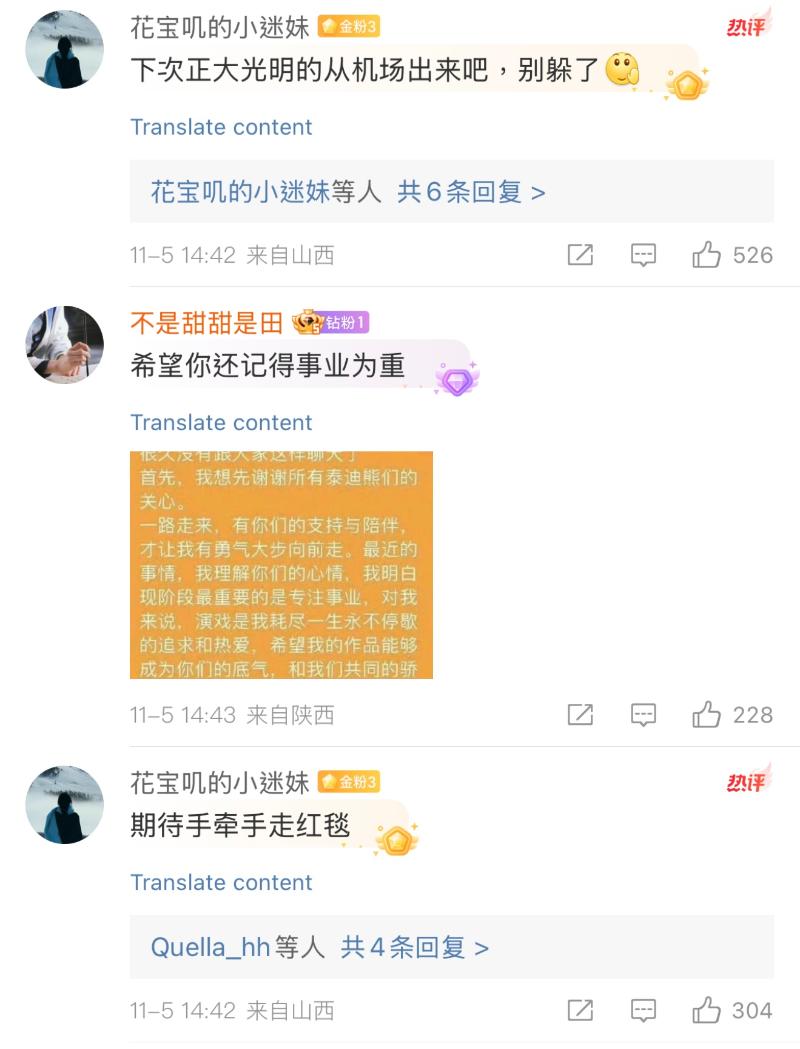Like the comment with 526 likes
This screenshot has height=1049, width=800.
click(706, 255)
